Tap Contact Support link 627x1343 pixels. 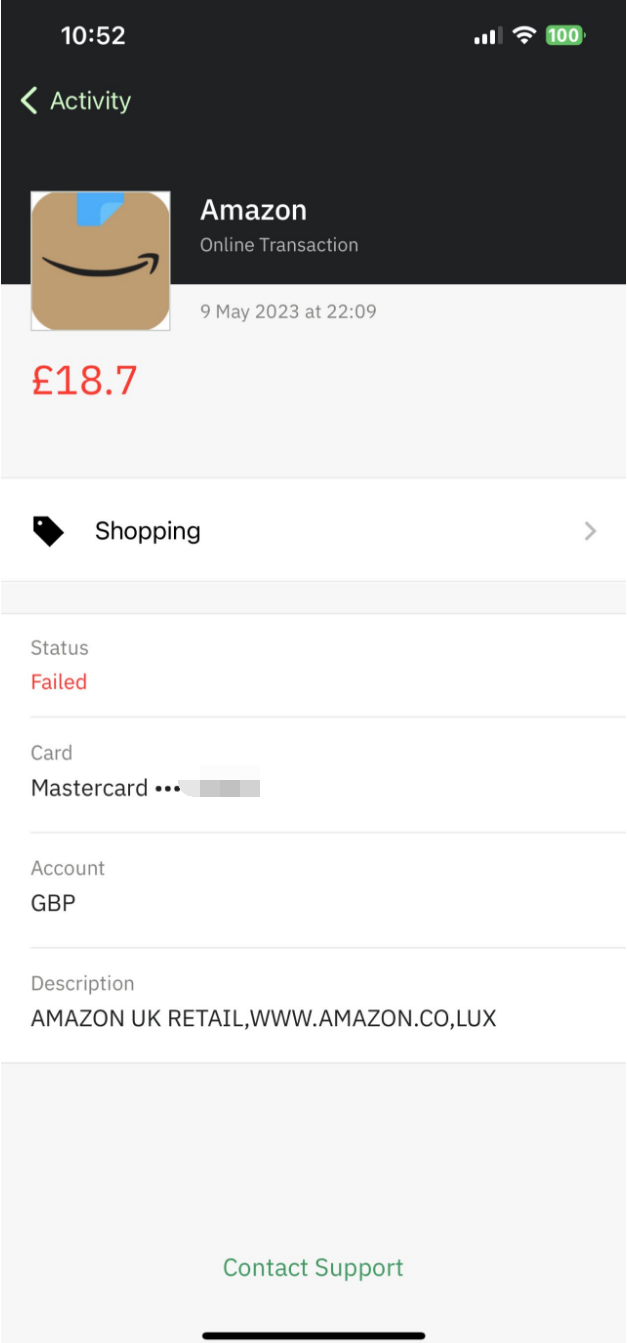point(313,1267)
